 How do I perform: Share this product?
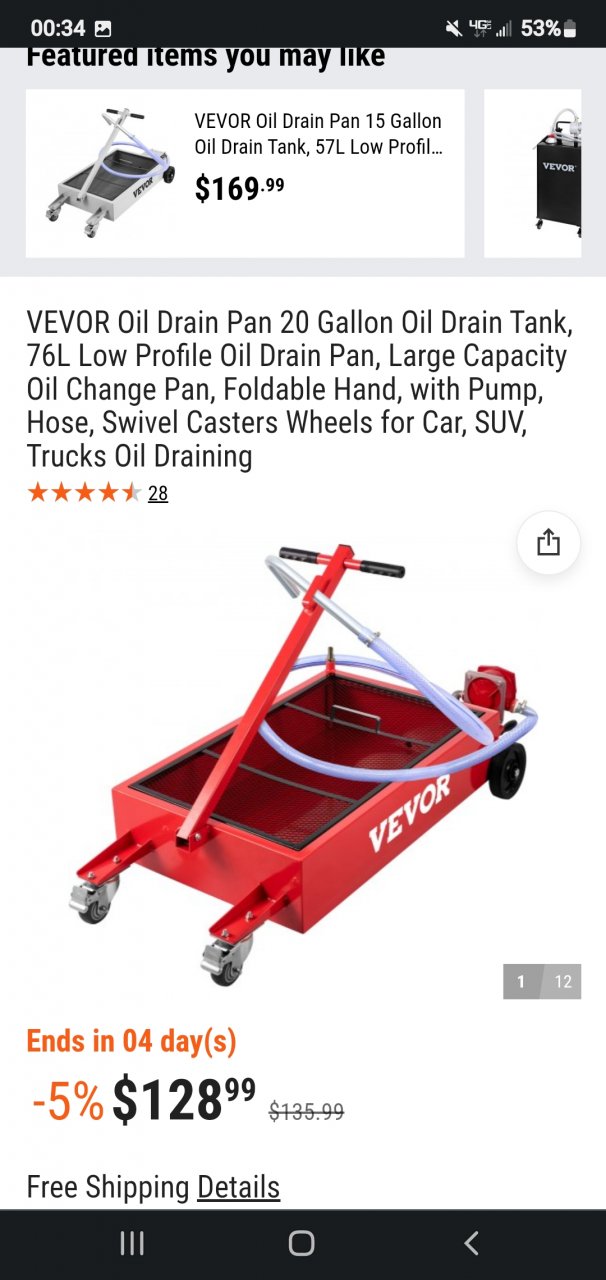[548, 543]
